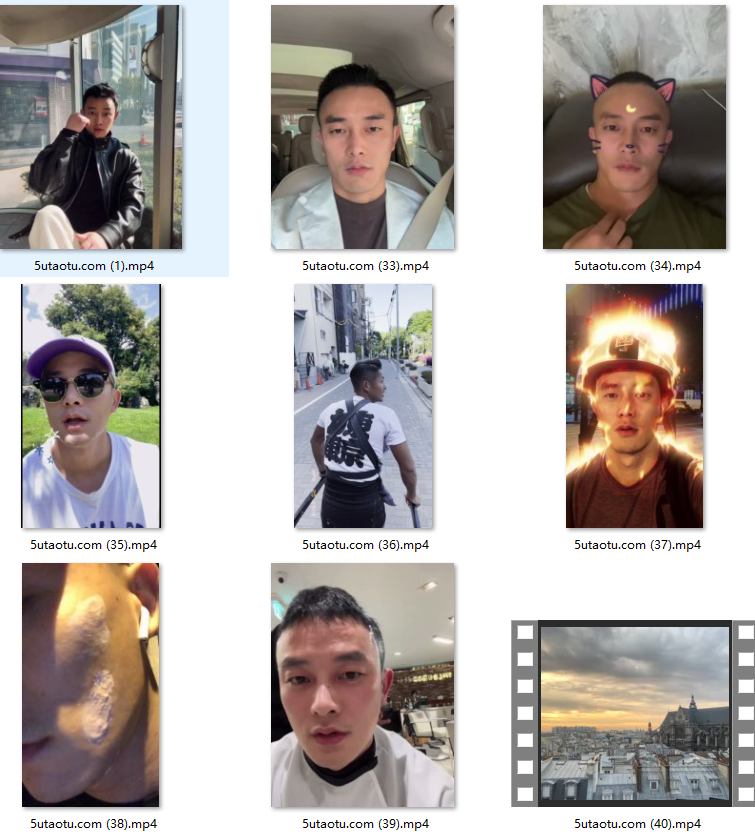The width and height of the screenshot is (755, 832).
Task: Open the skyline video 5utaotu.com (40).mp4
Action: click(x=634, y=713)
